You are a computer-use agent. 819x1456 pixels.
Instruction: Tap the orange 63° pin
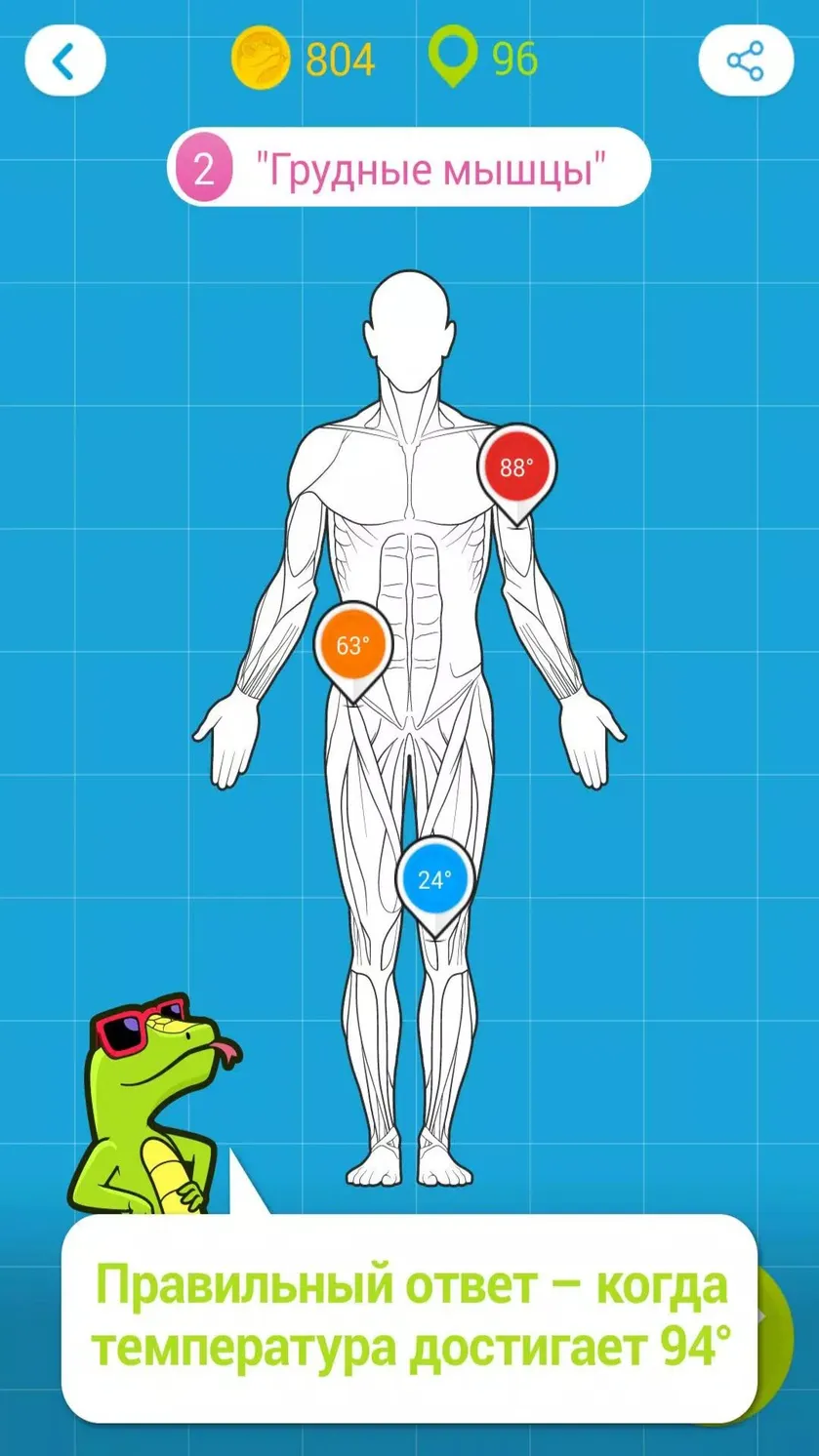353,650
